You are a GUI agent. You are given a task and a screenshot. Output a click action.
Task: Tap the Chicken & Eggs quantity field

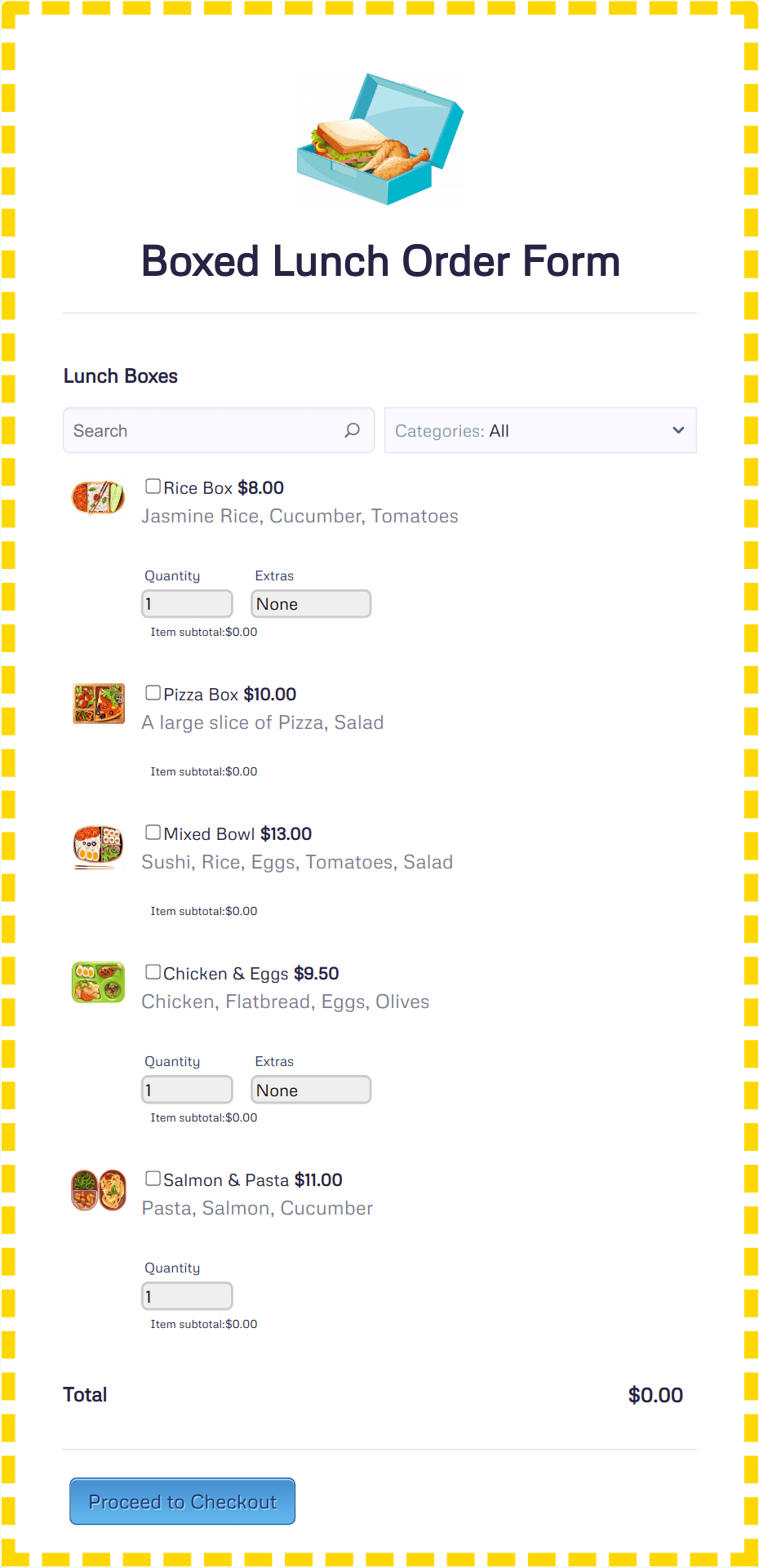[187, 1090]
